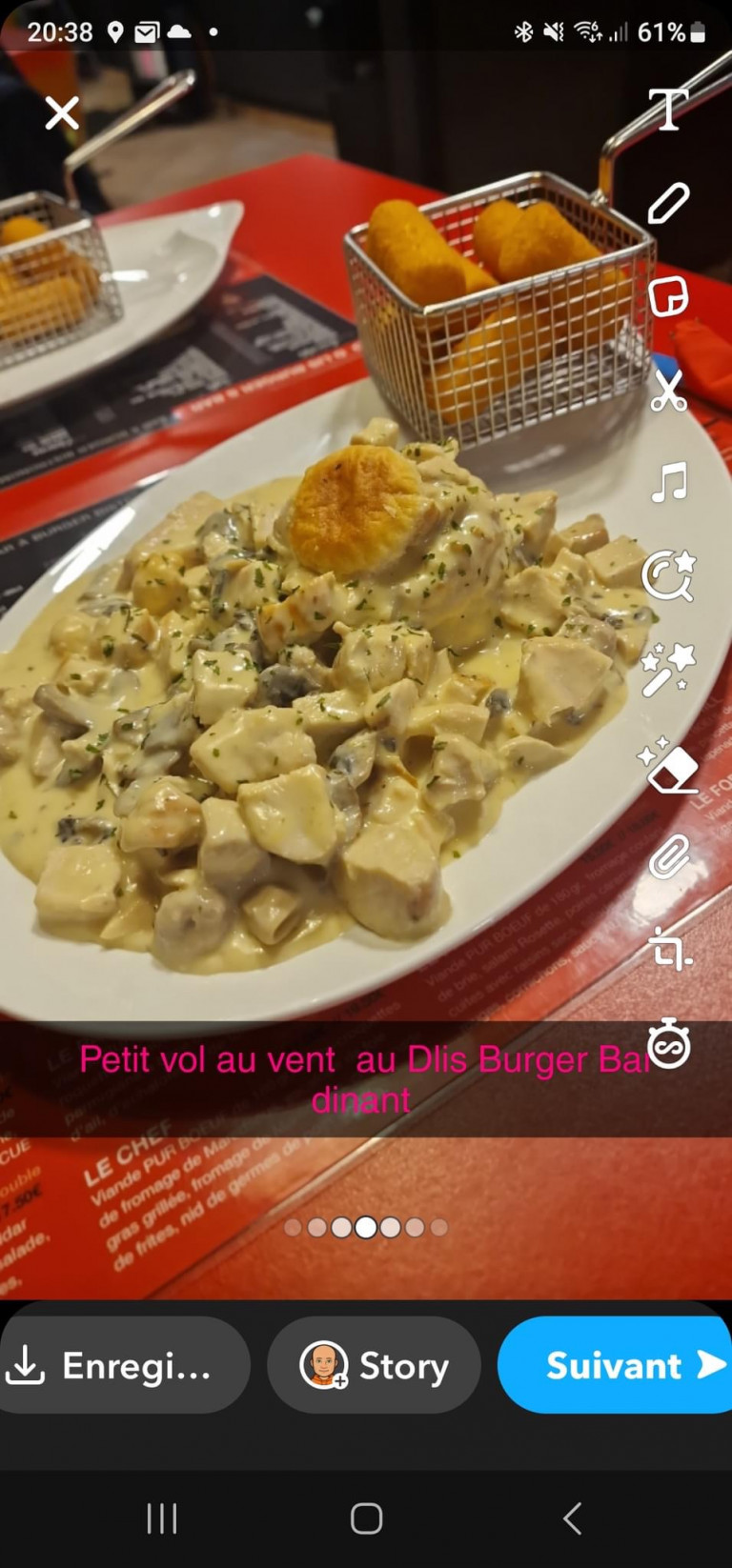This screenshot has height=1568, width=732.
Task: Open the sticker picker
Action: point(669,297)
